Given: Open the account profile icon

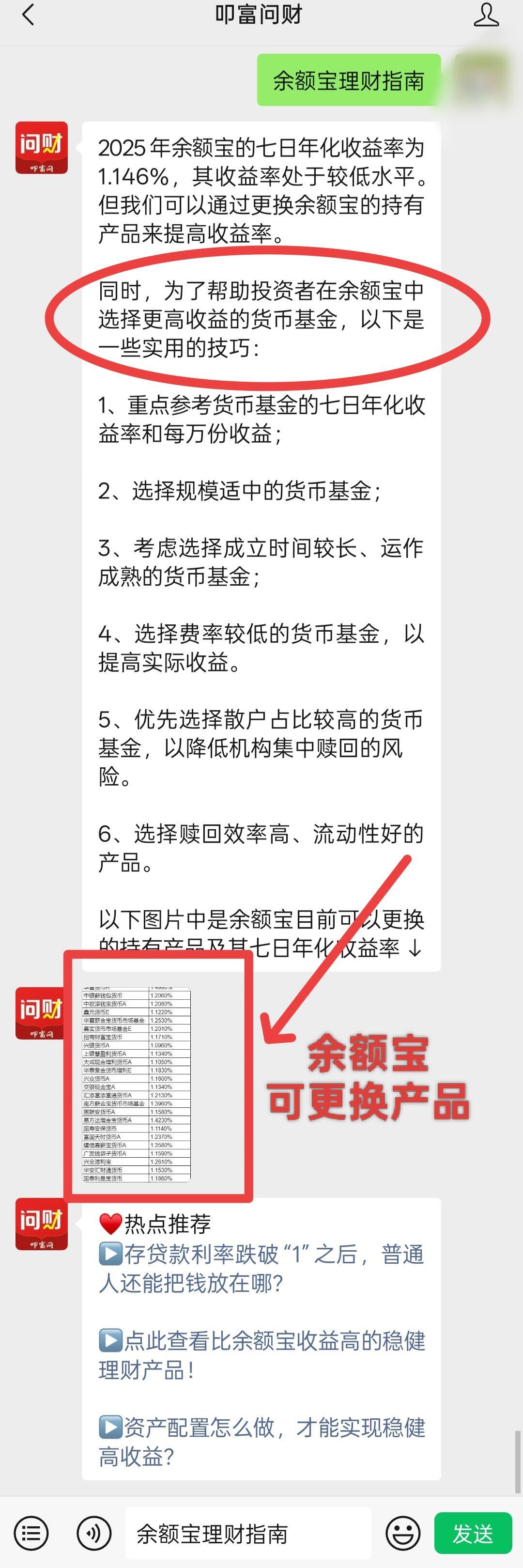Looking at the screenshot, I should [486, 15].
